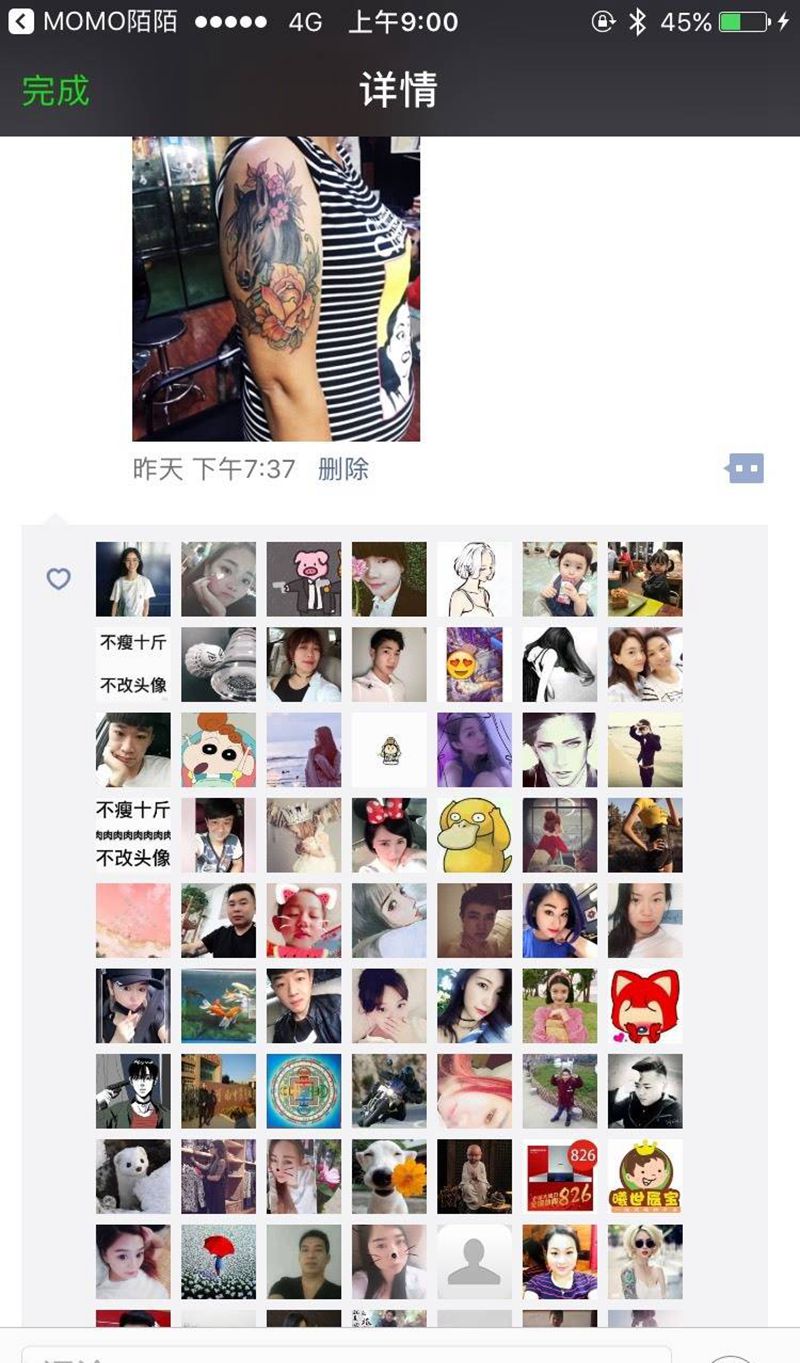Open the yellow Psyduck avatar profile
Screen dimensions: 800x1363
point(474,835)
